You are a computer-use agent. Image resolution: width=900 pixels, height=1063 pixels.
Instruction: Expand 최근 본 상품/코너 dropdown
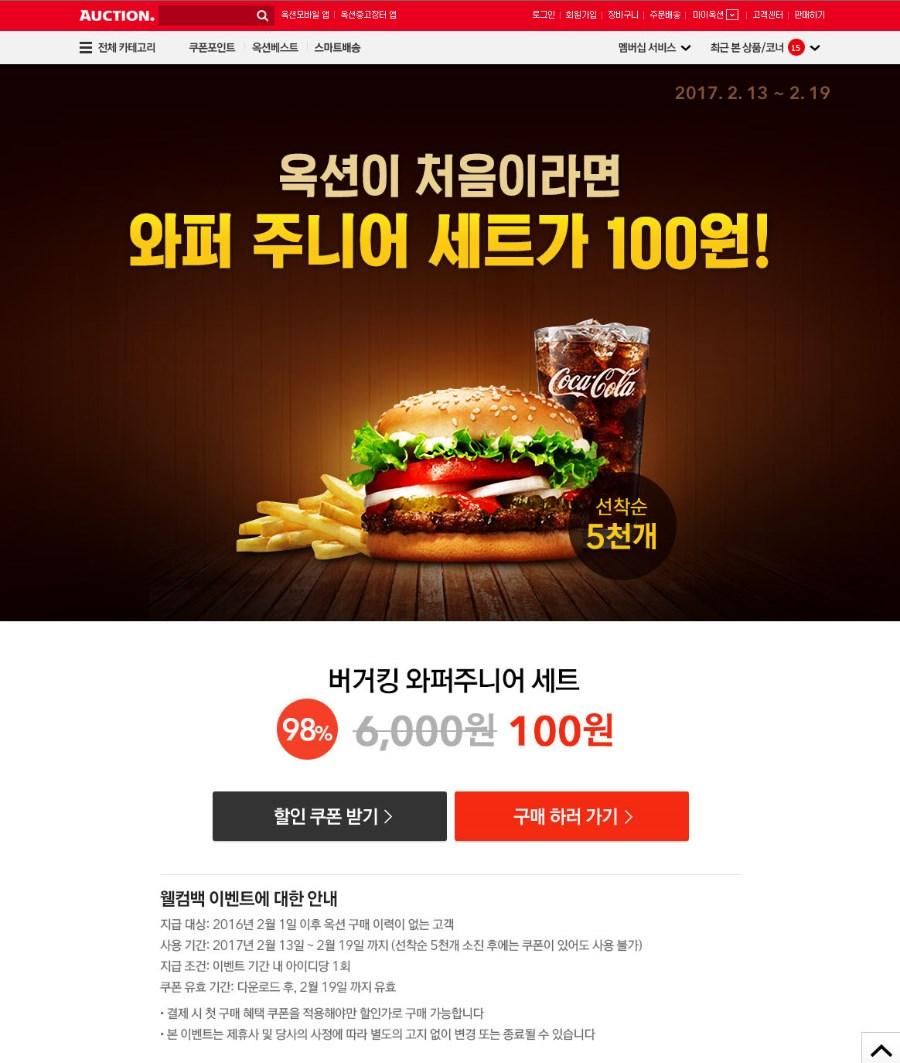click(764, 47)
